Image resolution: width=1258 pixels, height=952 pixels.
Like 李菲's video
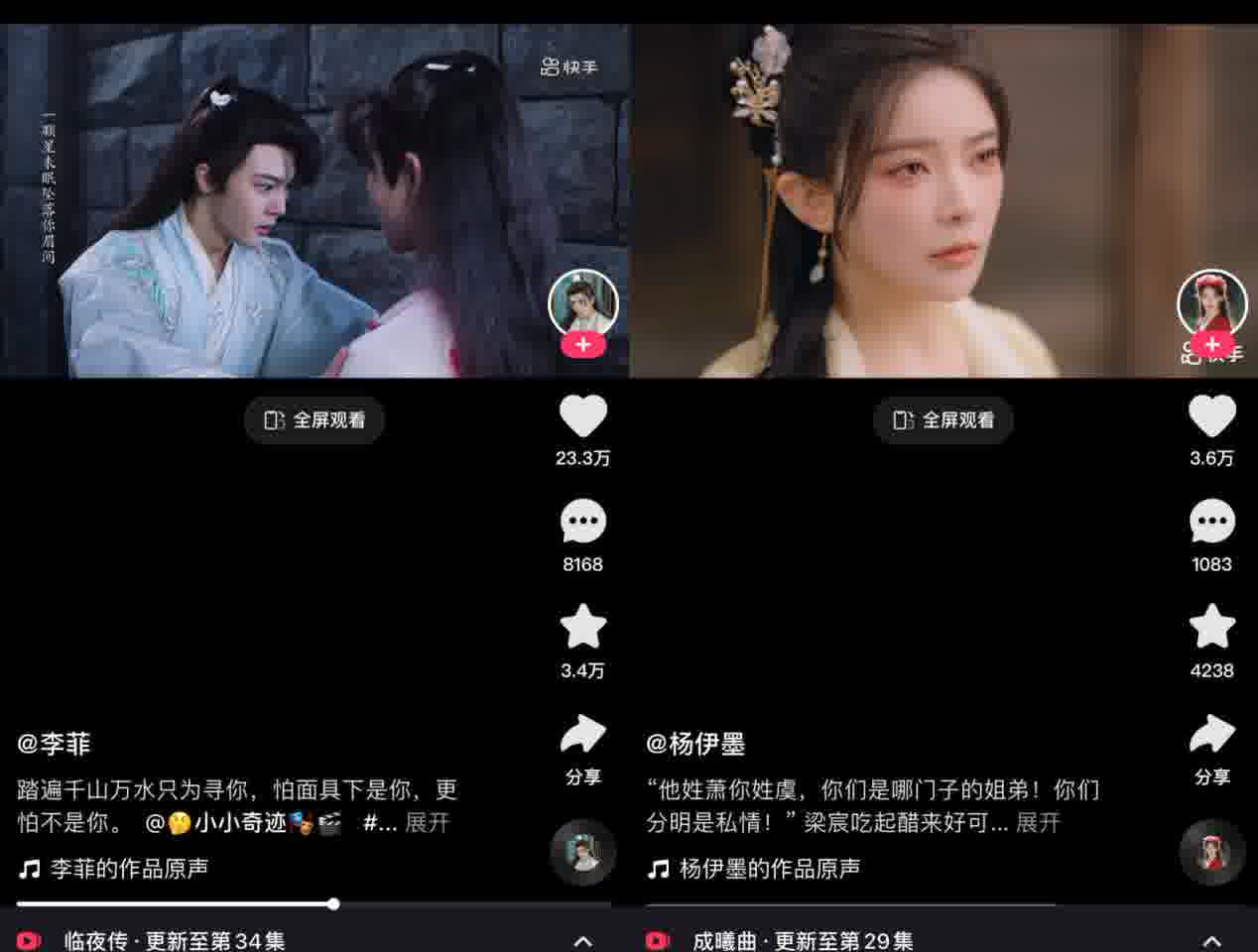pos(582,416)
